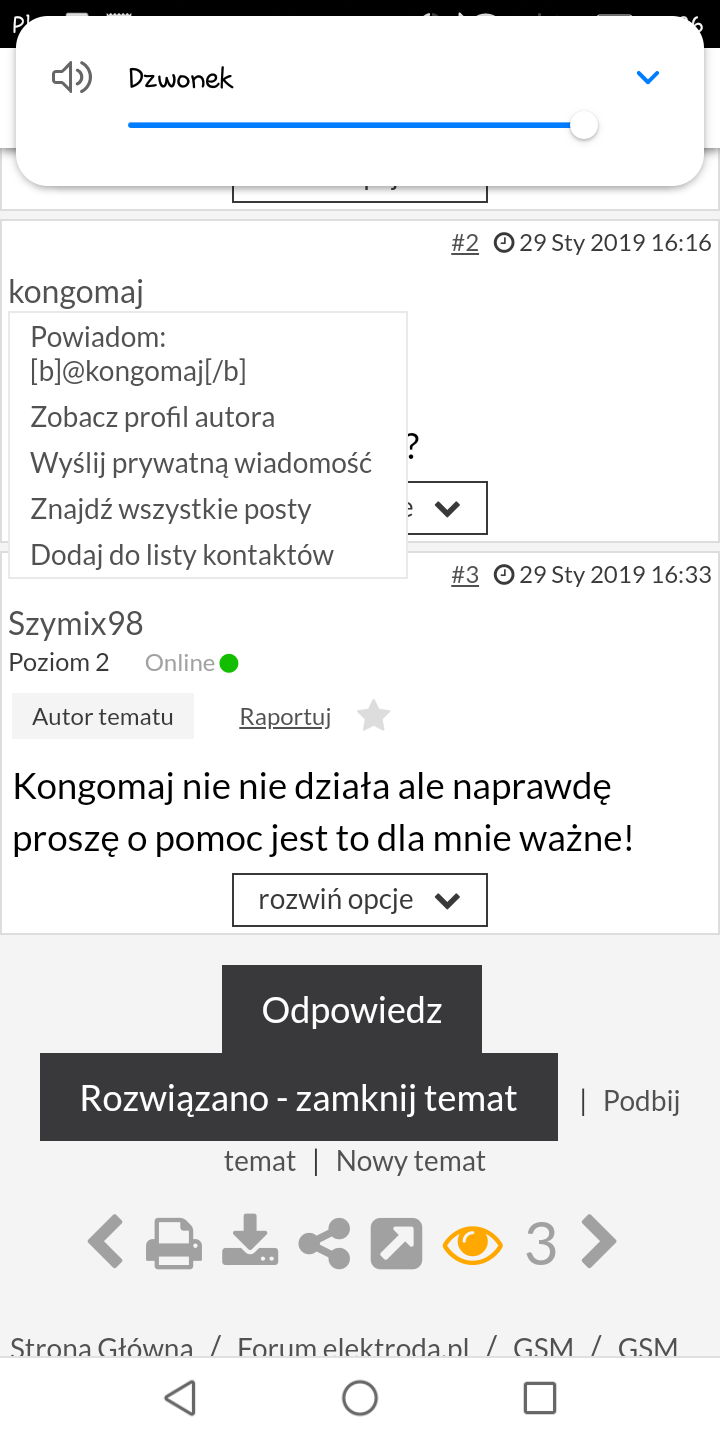Print the topic with printer icon
The width and height of the screenshot is (720, 1440).
(x=174, y=1242)
